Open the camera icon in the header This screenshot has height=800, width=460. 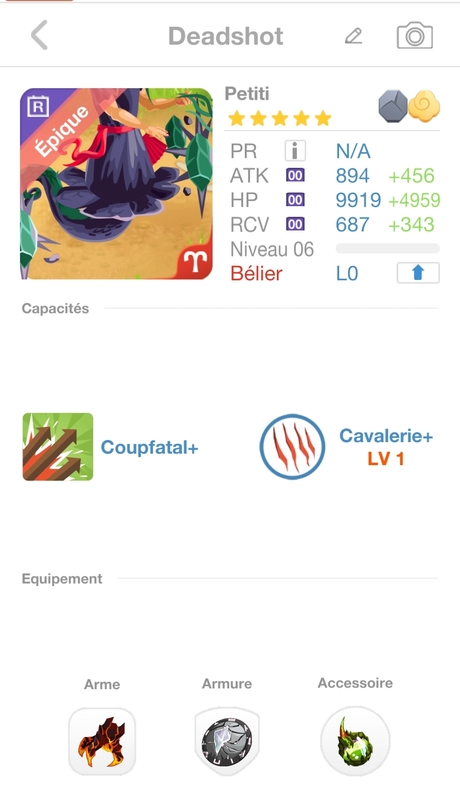(415, 35)
